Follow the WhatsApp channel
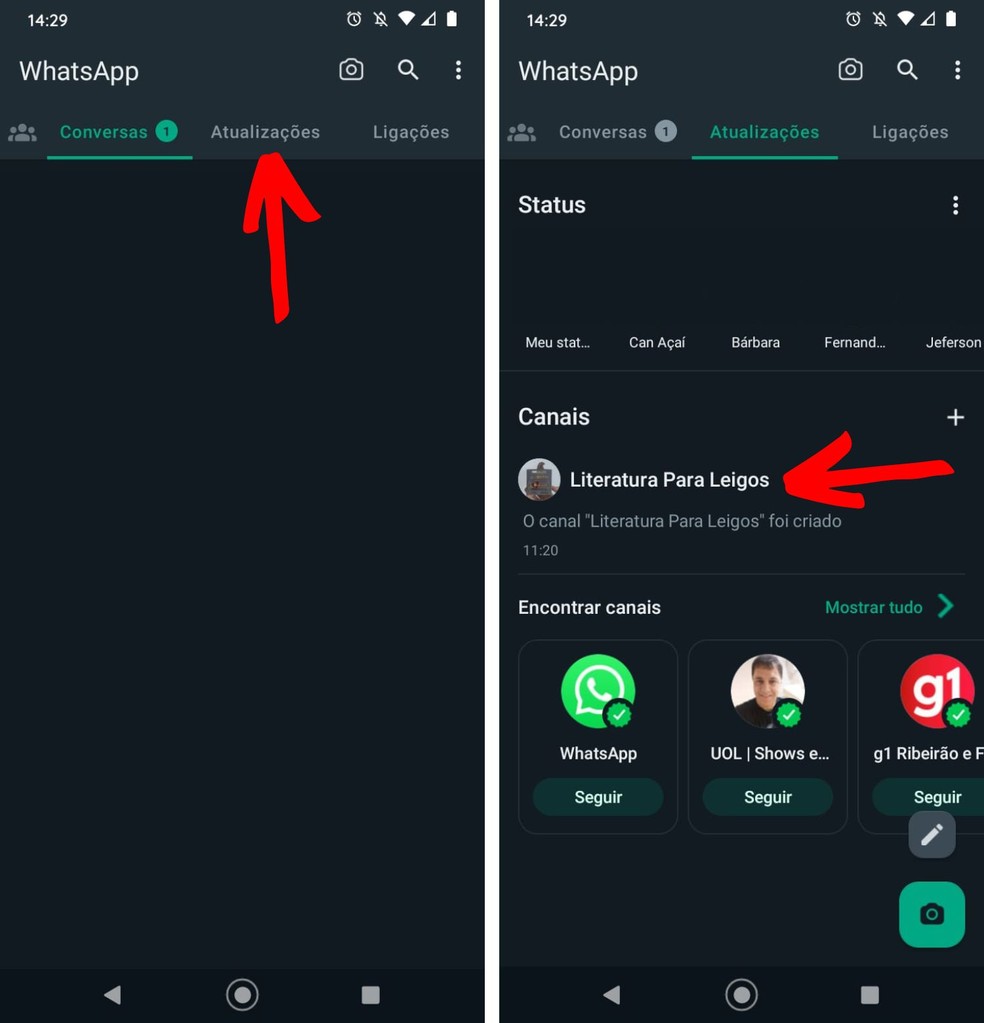 598,797
